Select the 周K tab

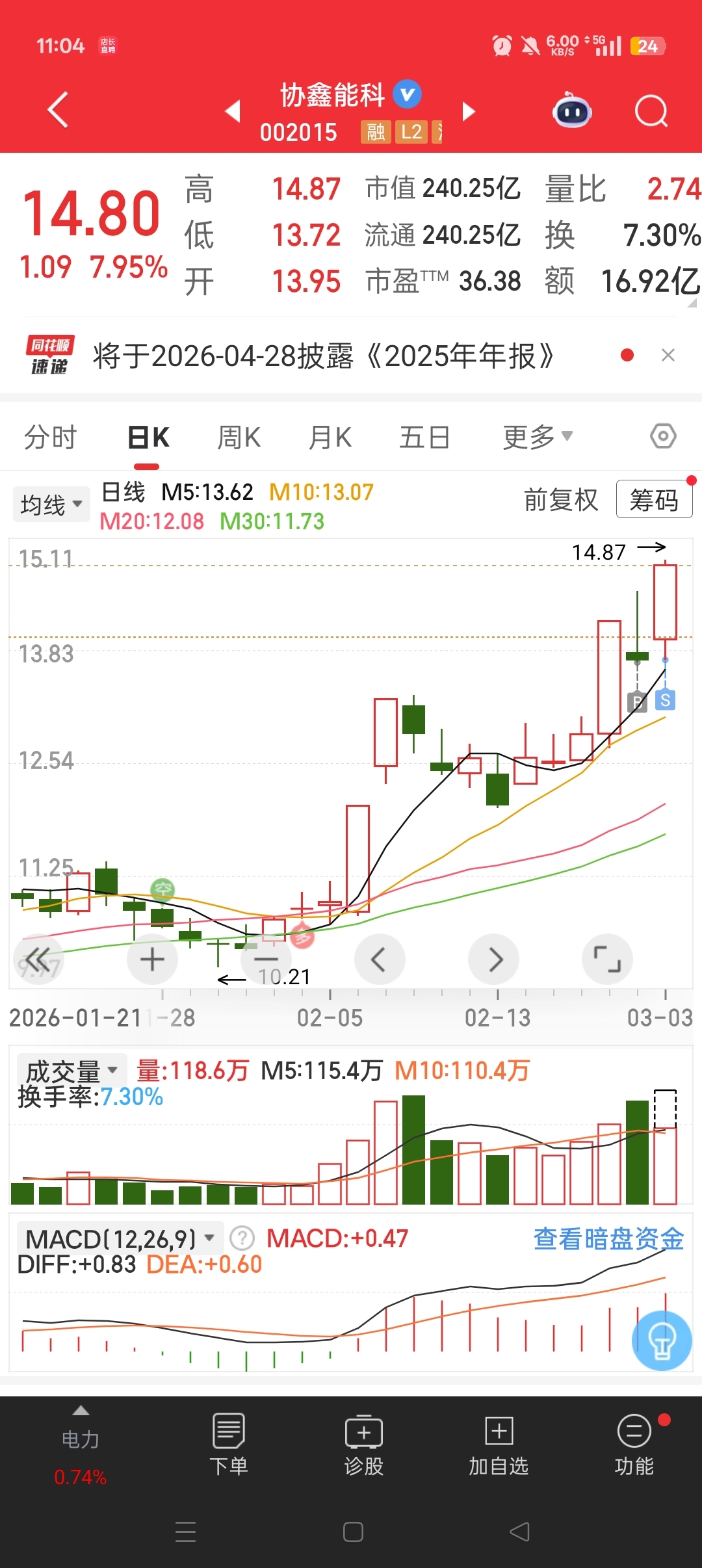point(239,437)
